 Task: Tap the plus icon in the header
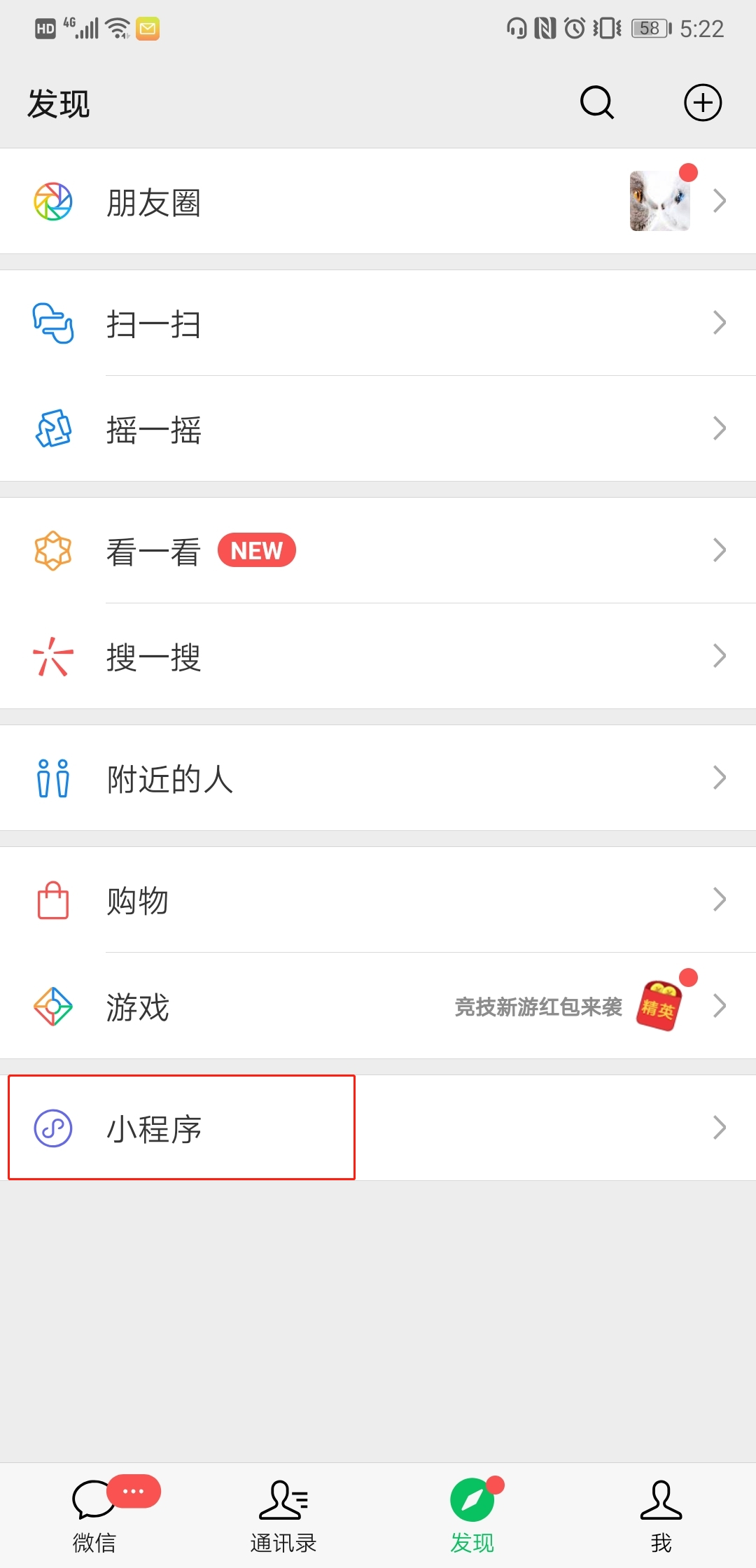pos(702,103)
